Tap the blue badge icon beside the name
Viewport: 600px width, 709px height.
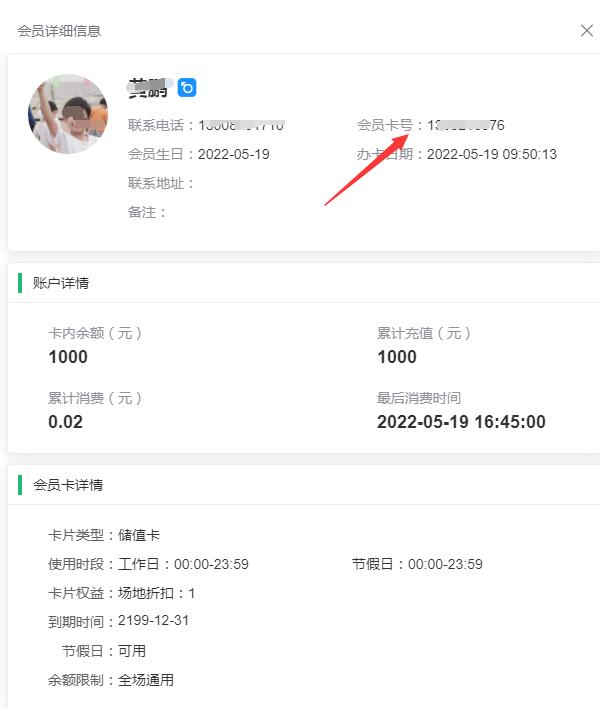187,88
